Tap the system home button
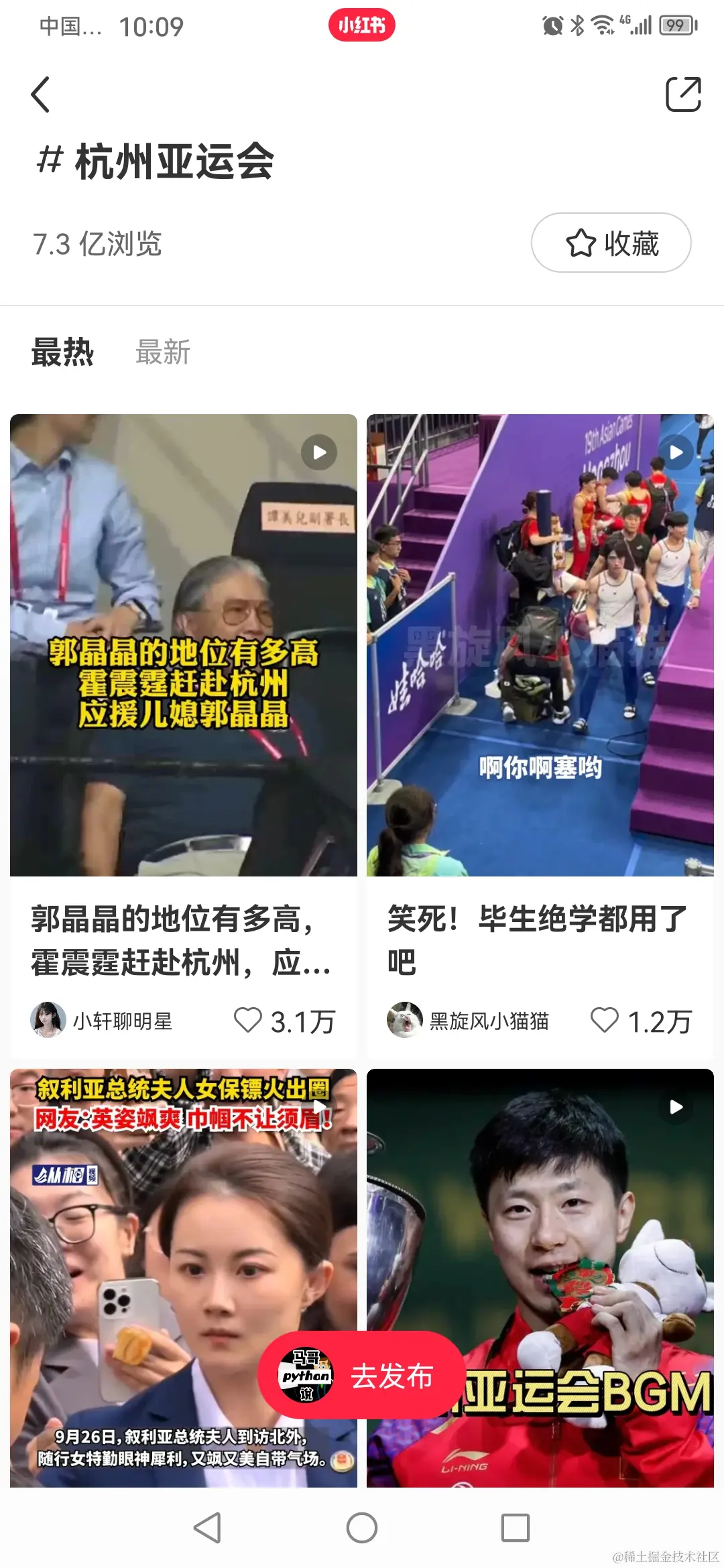Viewport: 724px width, 1568px height. click(362, 1528)
